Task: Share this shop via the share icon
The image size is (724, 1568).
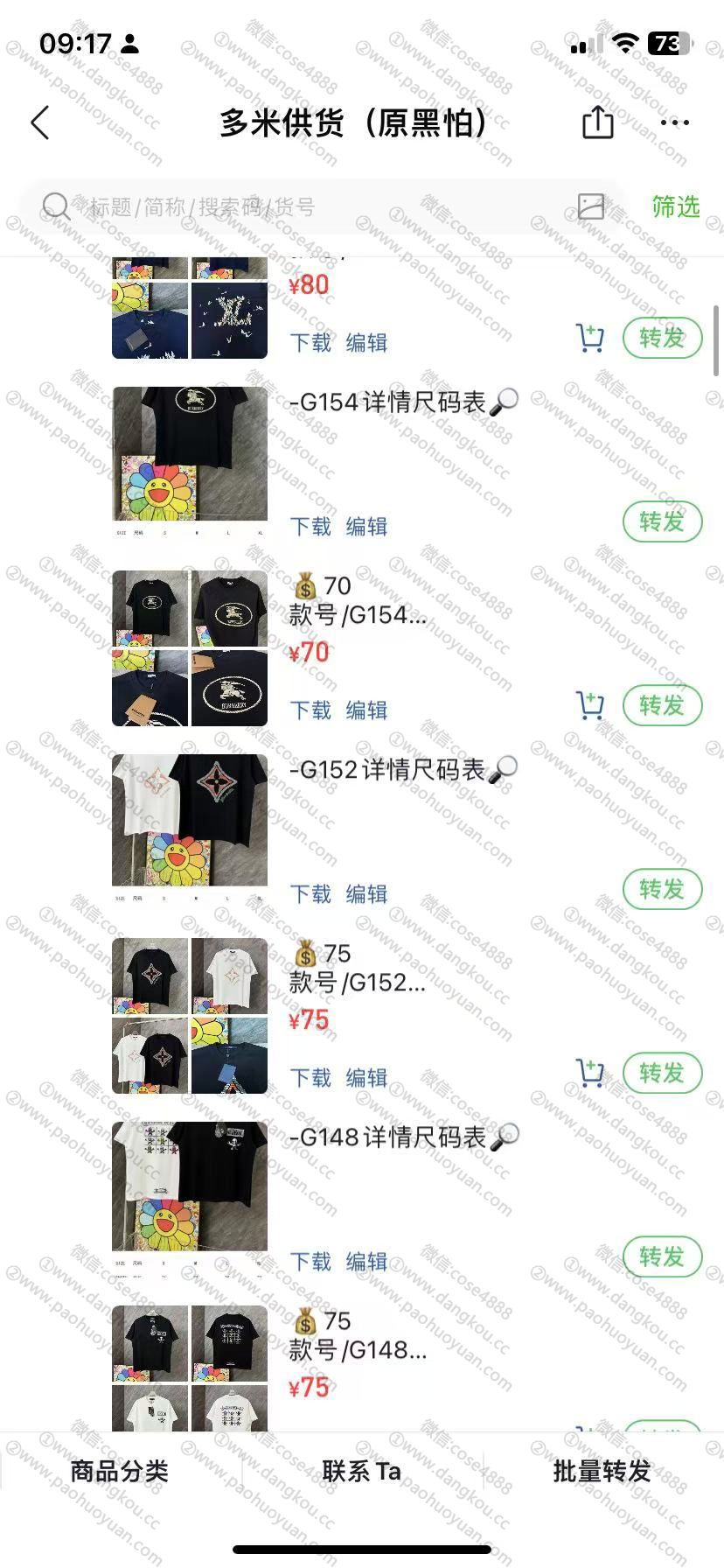Action: coord(598,122)
